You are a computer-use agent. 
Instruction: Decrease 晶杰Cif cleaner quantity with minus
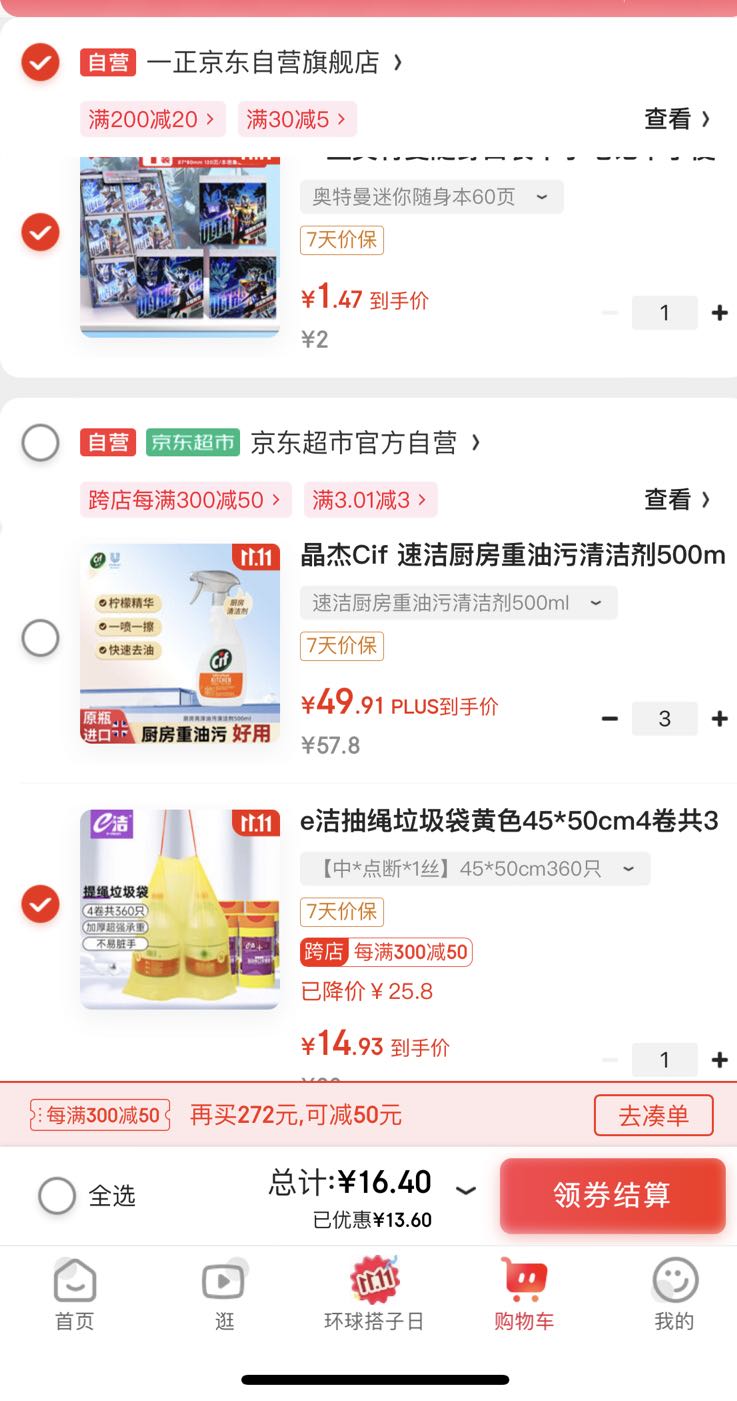610,719
